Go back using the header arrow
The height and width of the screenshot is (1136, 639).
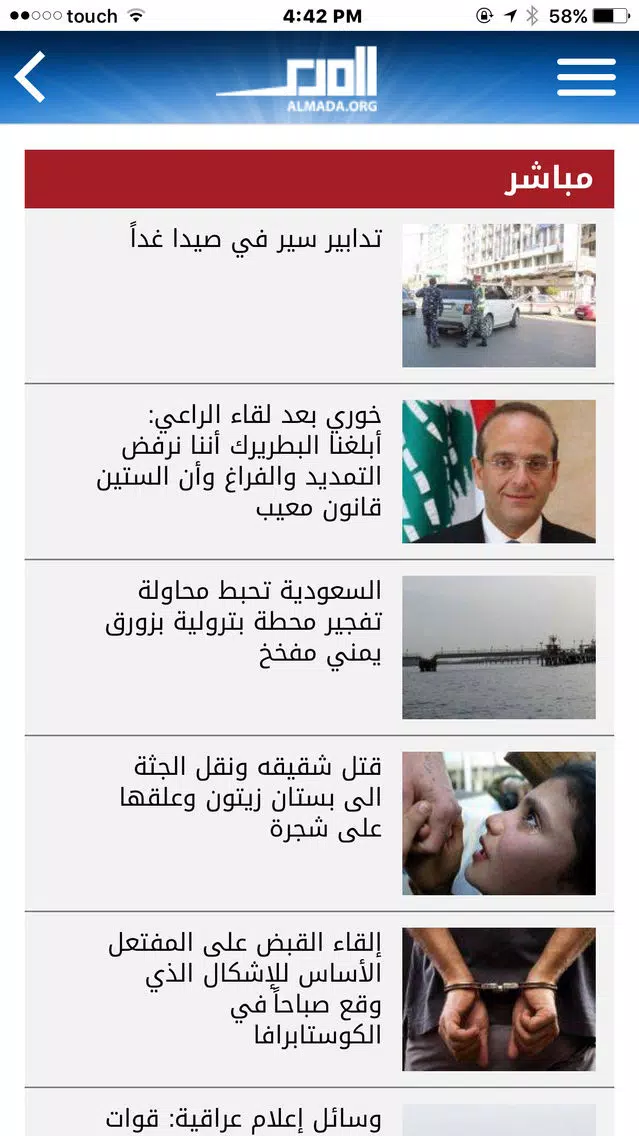tap(30, 77)
